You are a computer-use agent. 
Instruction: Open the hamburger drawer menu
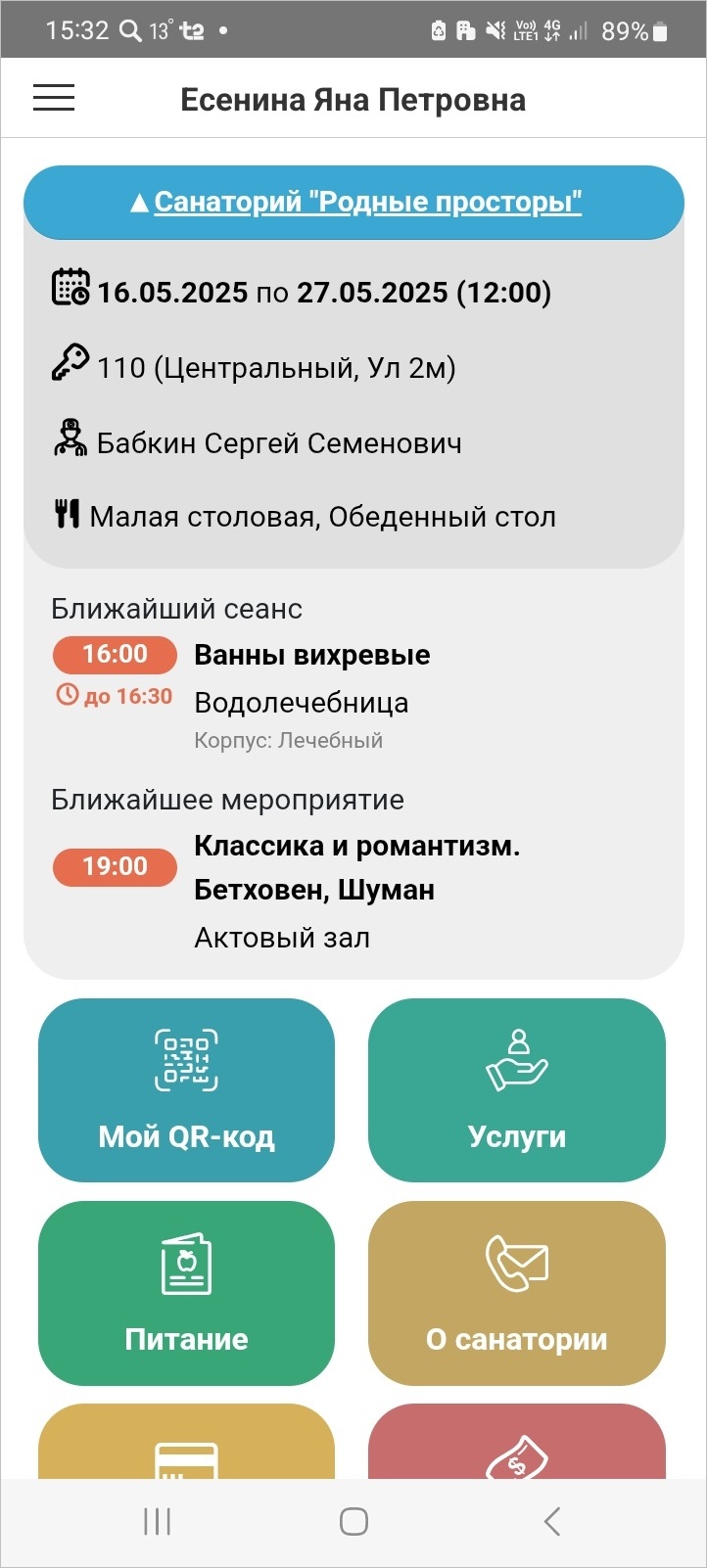click(54, 98)
